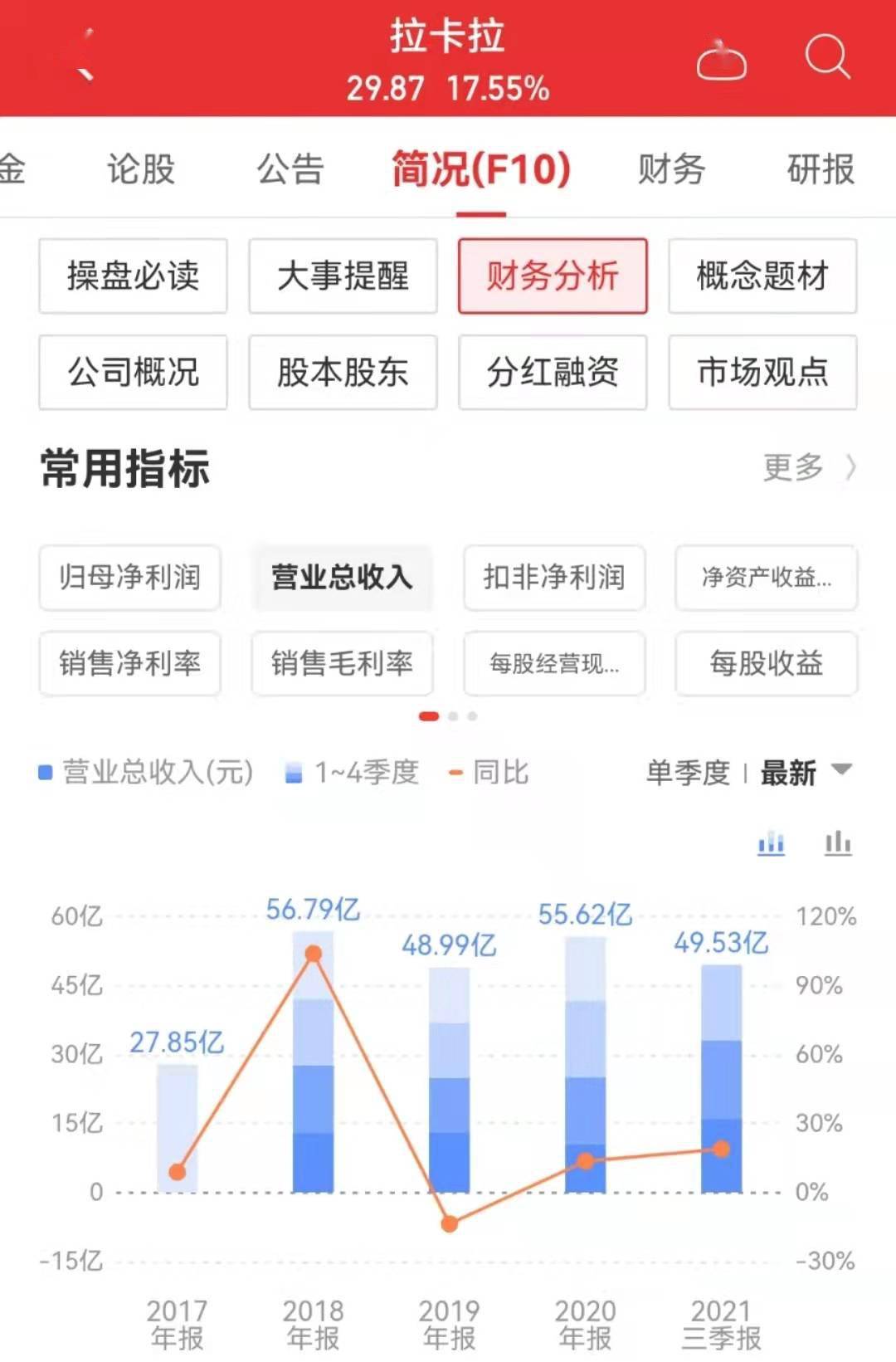The image size is (896, 1362).
Task: Switch to the 公告 tab
Action: [x=290, y=169]
